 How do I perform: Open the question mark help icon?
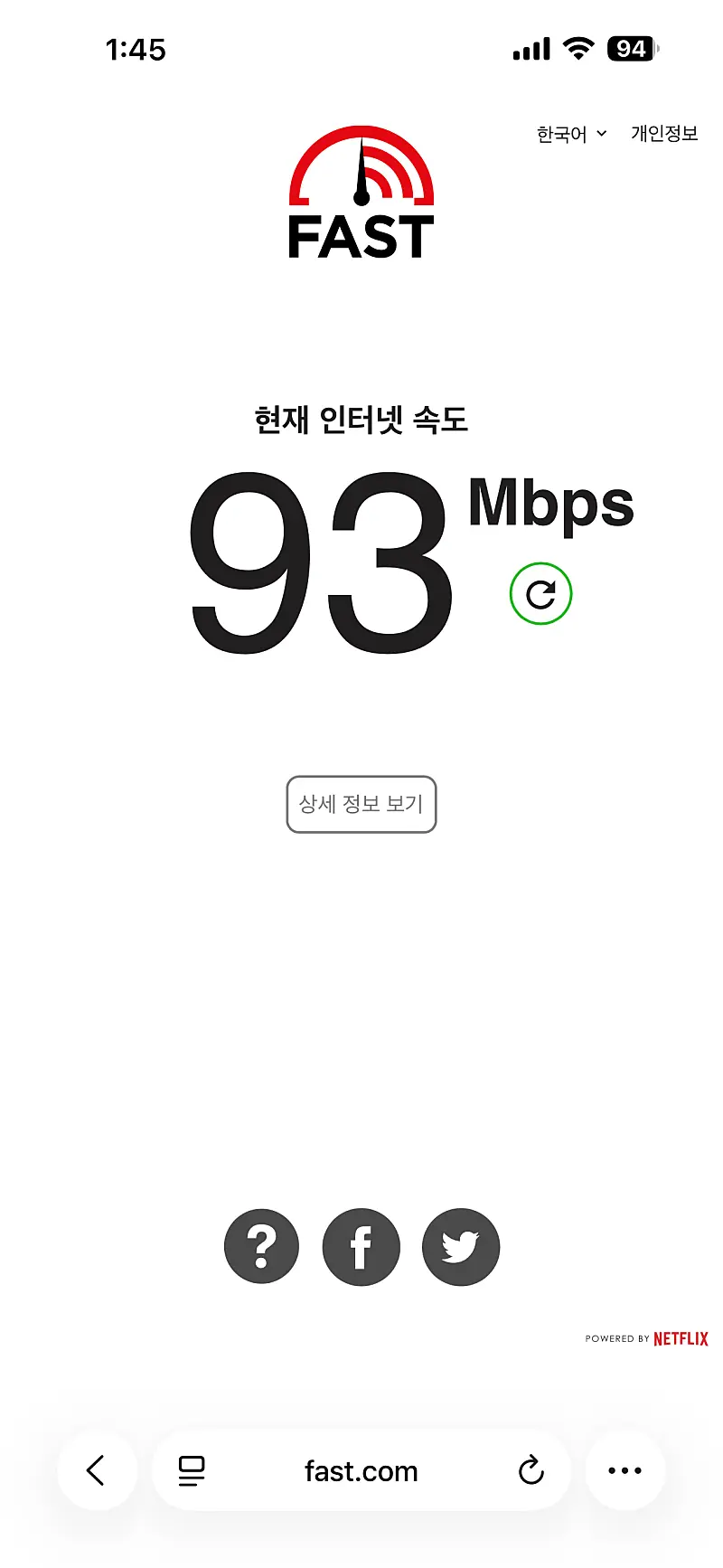[x=261, y=1247]
